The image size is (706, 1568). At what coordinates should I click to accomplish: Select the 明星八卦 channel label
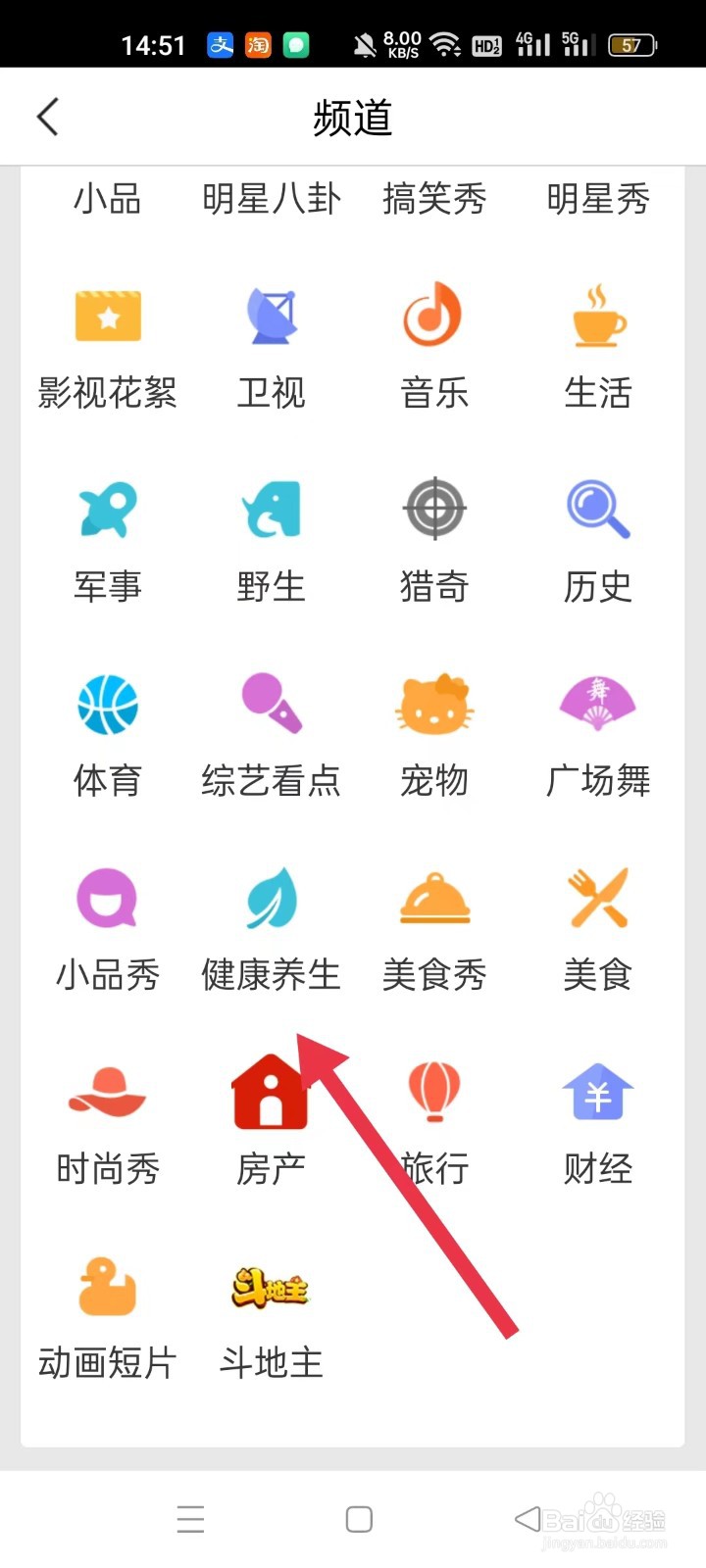pyautogui.click(x=272, y=199)
